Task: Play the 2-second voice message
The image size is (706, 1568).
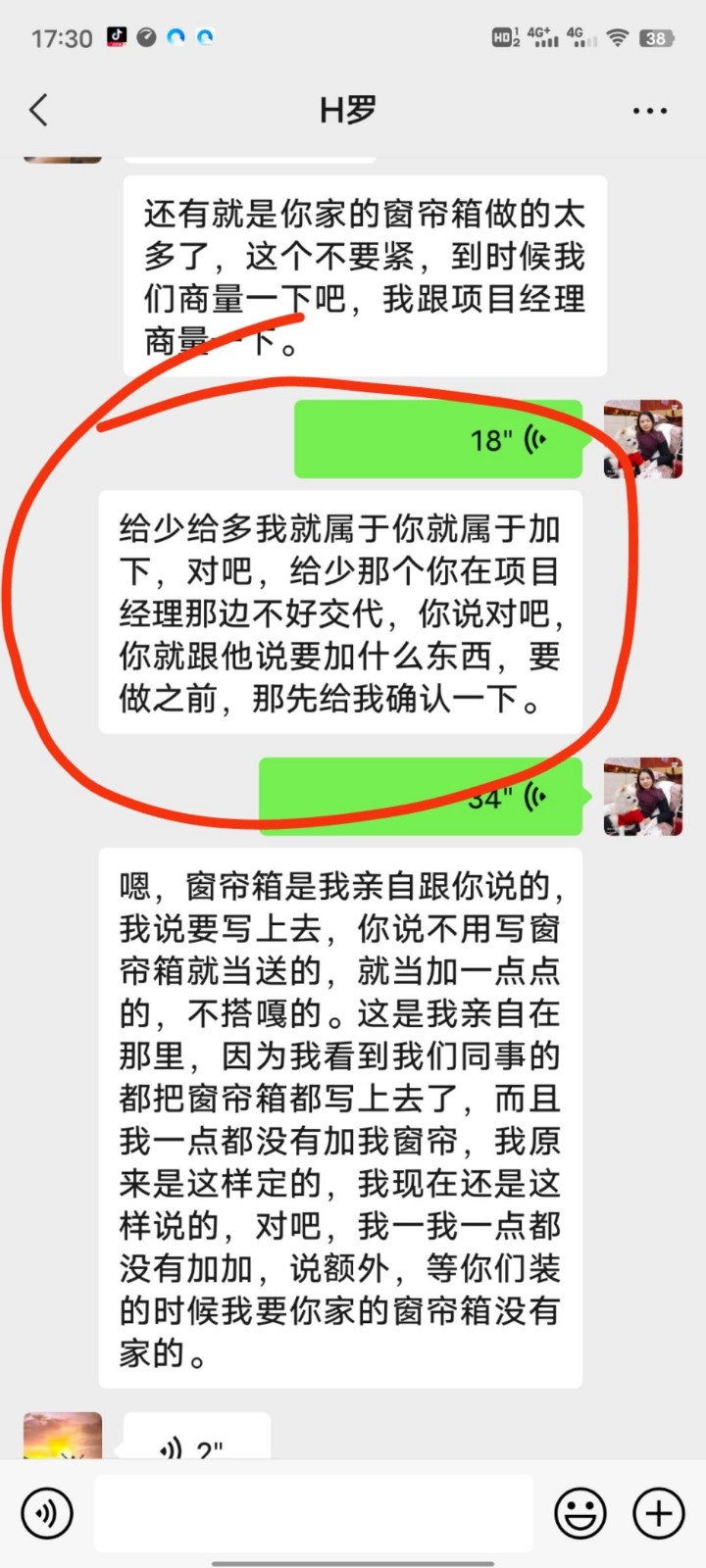Action: (196, 1443)
